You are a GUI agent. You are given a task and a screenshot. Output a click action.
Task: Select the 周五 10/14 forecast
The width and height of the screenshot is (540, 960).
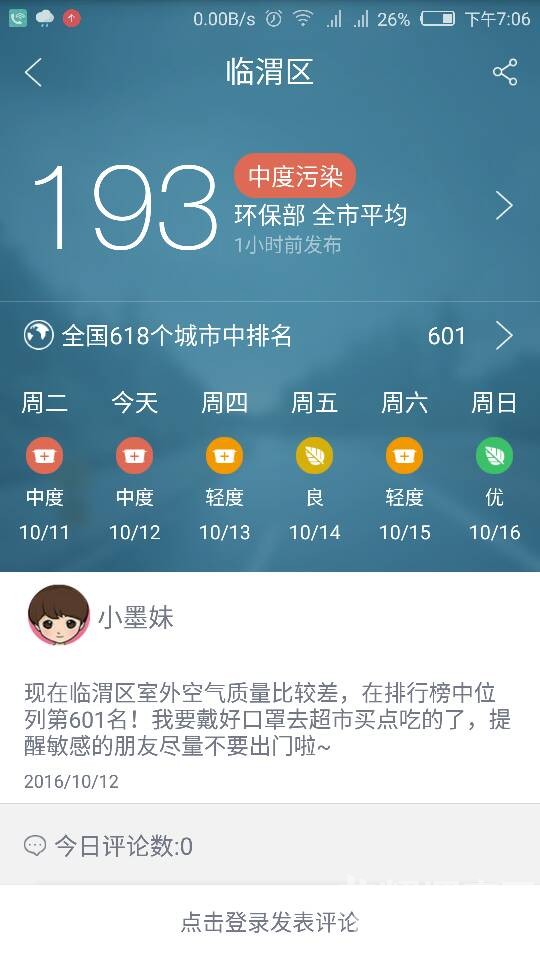tap(315, 467)
